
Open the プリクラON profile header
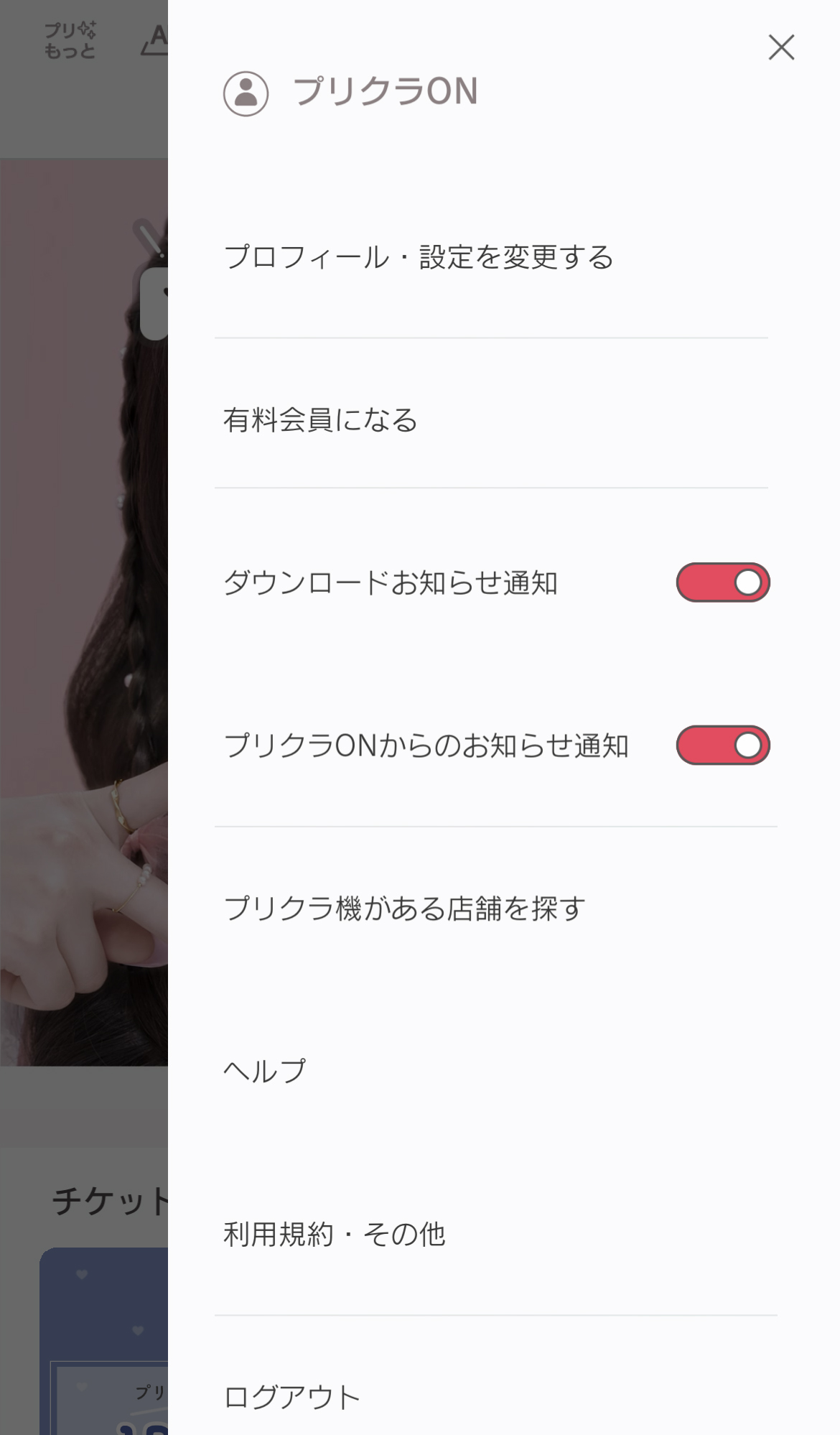[352, 93]
